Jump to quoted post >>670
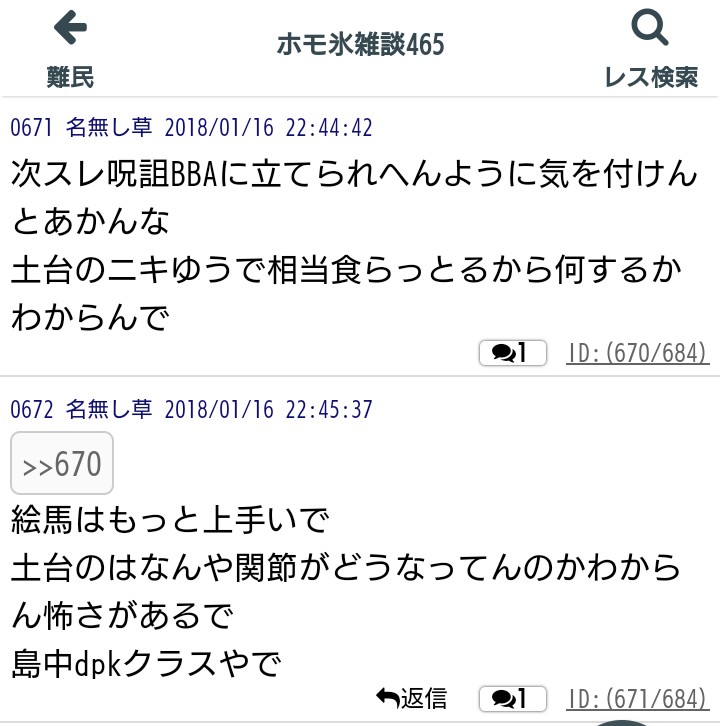Image resolution: width=720 pixels, height=726 pixels. point(62,464)
